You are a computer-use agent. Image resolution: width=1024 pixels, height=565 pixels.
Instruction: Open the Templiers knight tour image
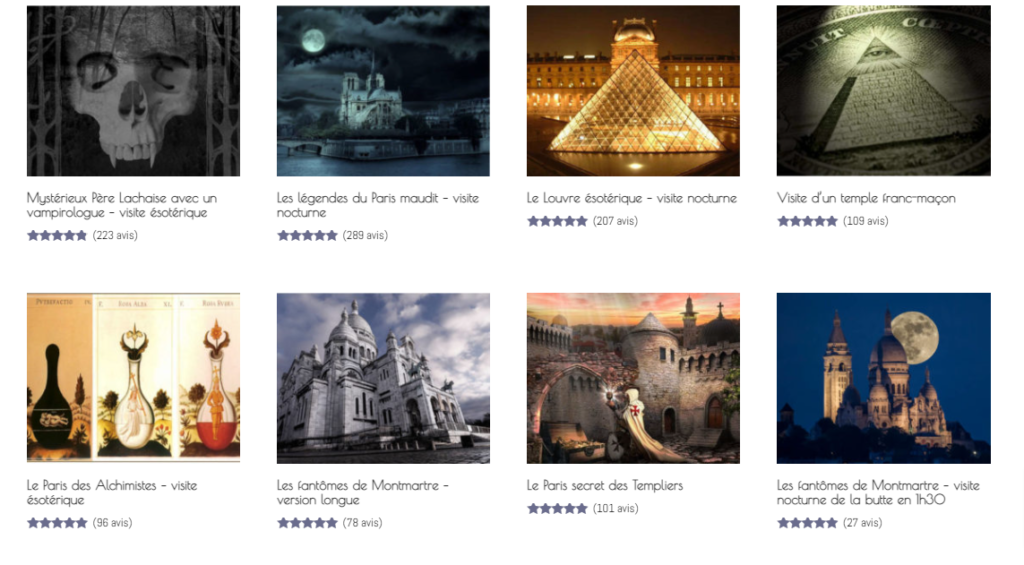click(x=633, y=377)
